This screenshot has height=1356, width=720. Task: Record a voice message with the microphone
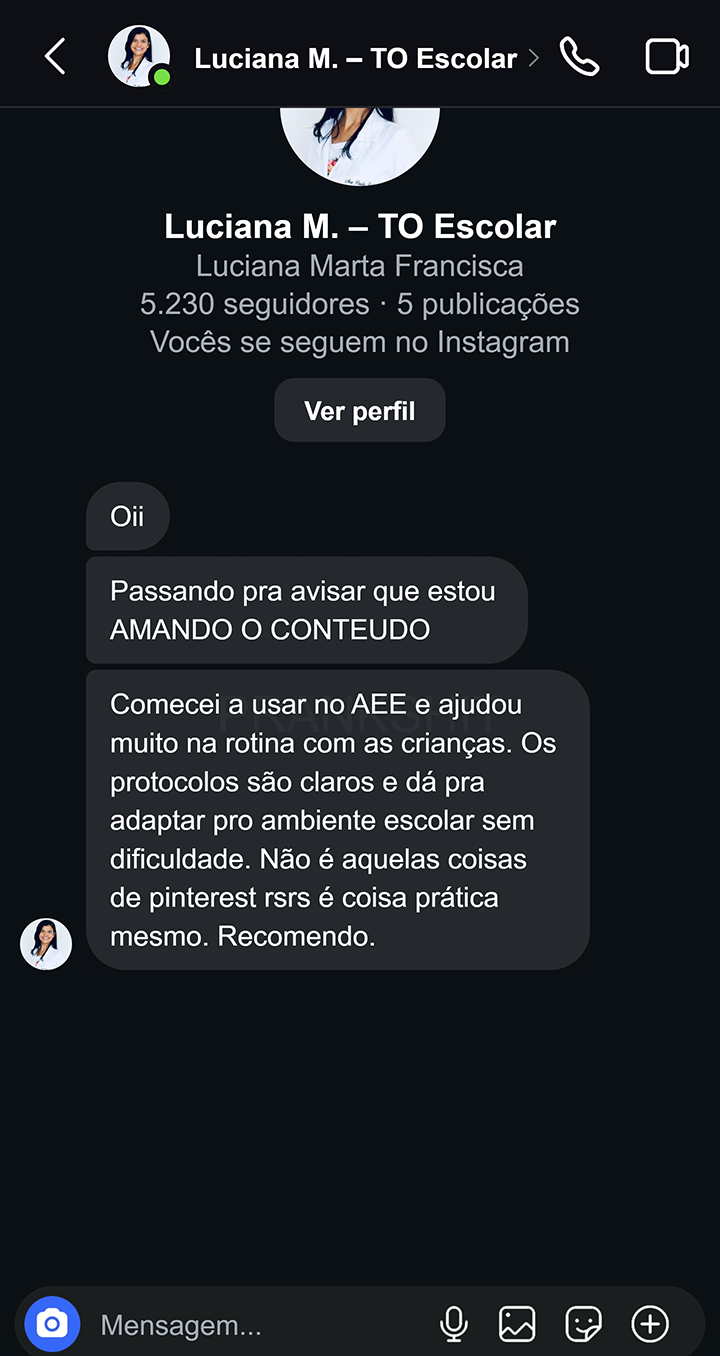(454, 1325)
